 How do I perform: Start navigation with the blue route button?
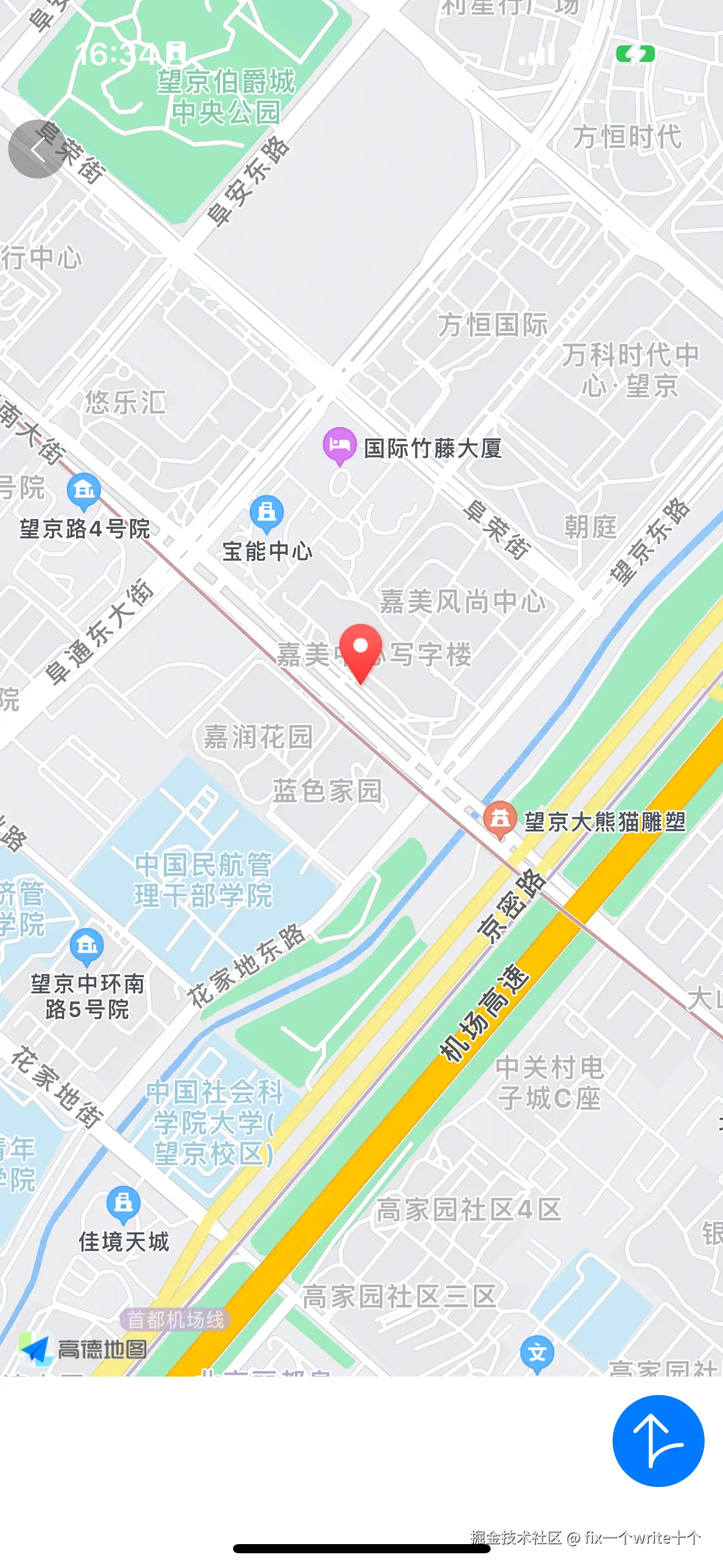[657, 1440]
